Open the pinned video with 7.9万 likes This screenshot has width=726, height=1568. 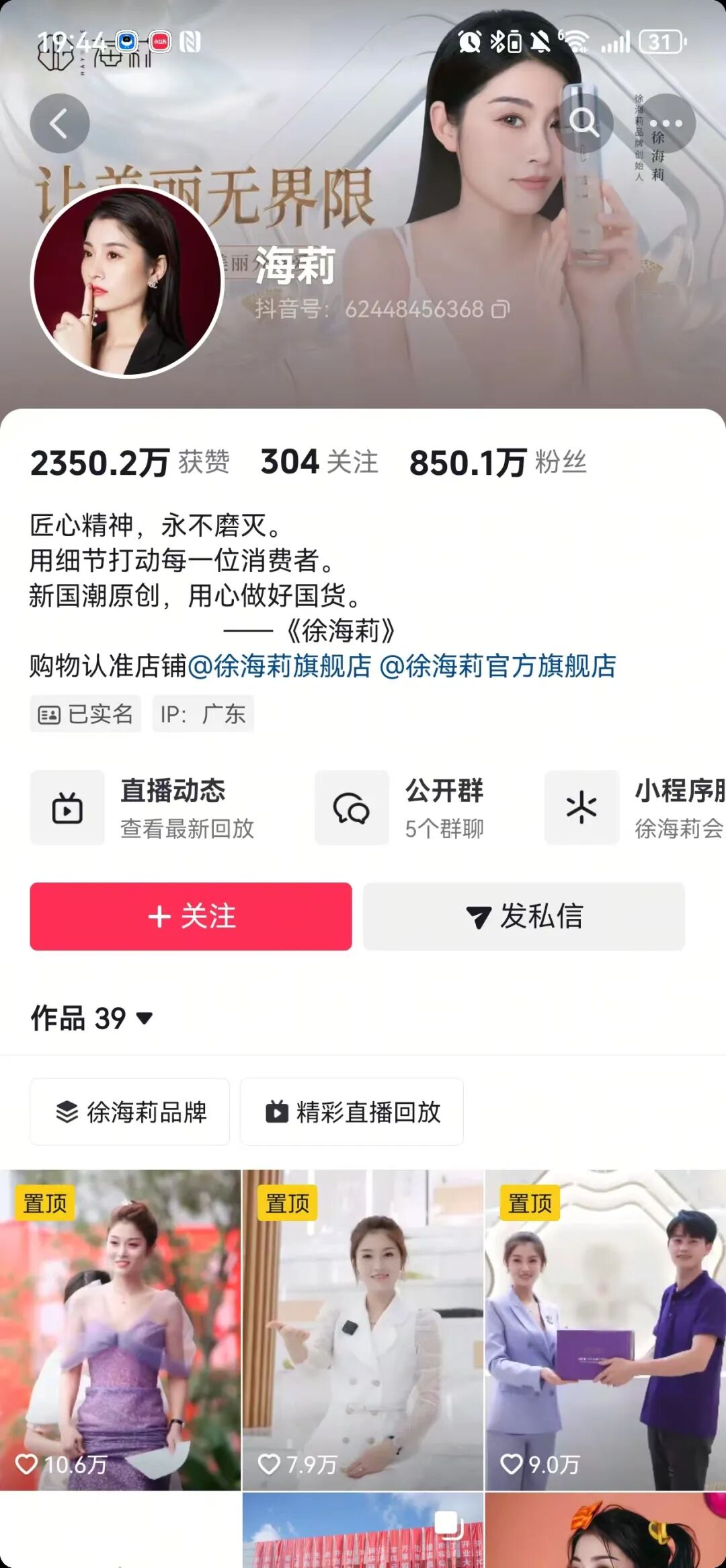[x=362, y=1329]
